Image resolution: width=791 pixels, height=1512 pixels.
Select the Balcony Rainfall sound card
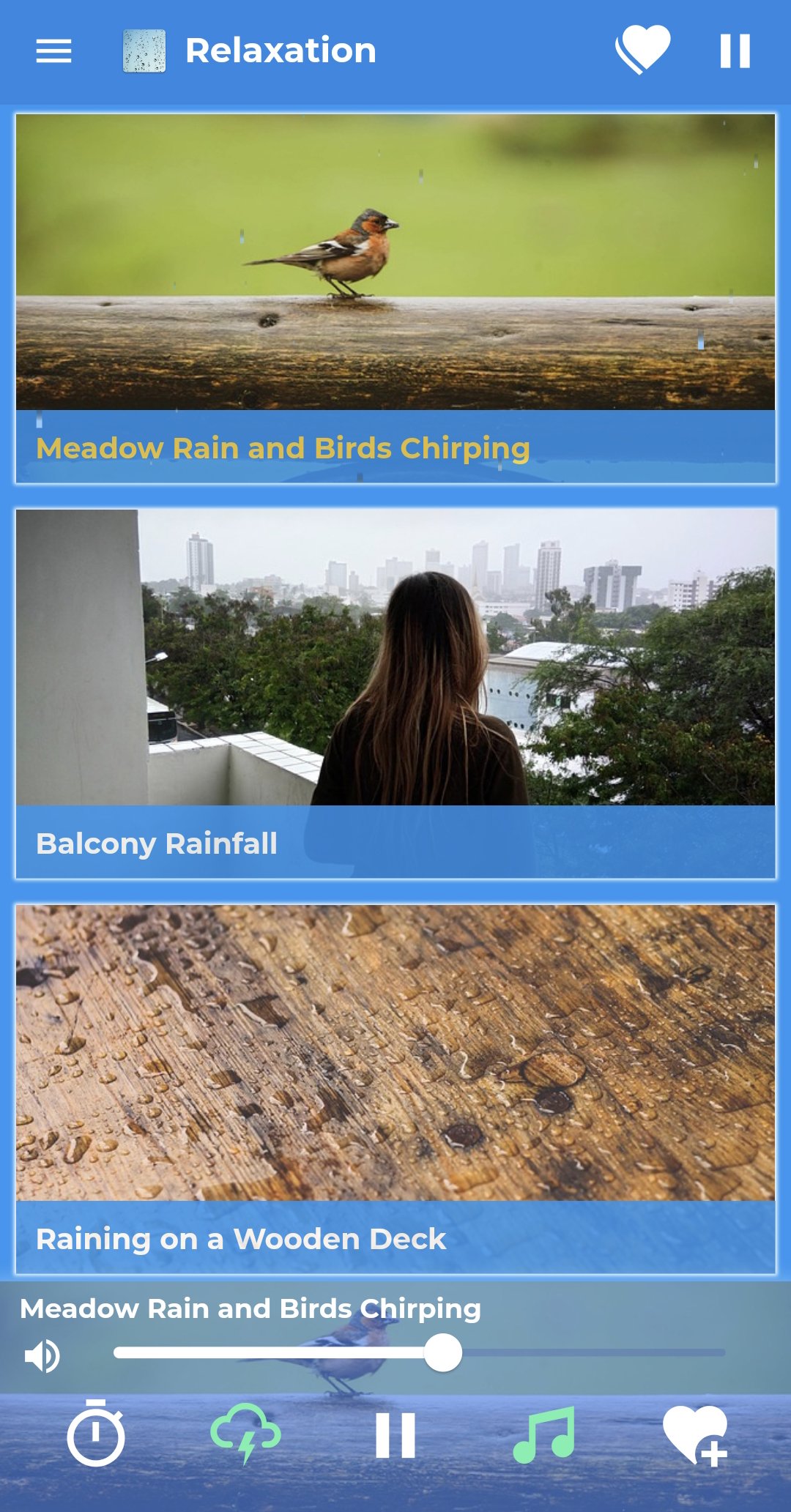coord(395,693)
